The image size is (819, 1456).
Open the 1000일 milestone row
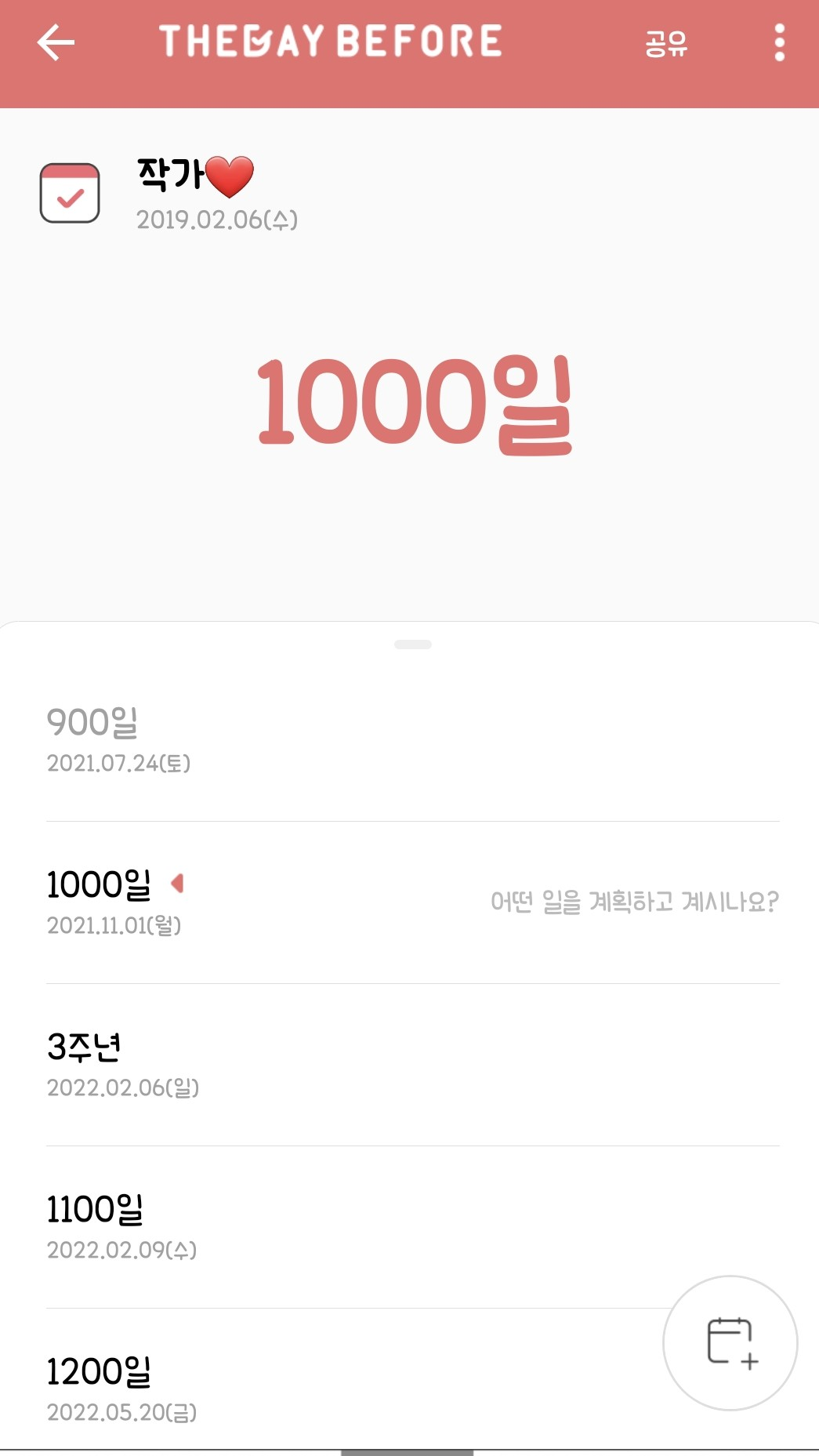pos(413,903)
